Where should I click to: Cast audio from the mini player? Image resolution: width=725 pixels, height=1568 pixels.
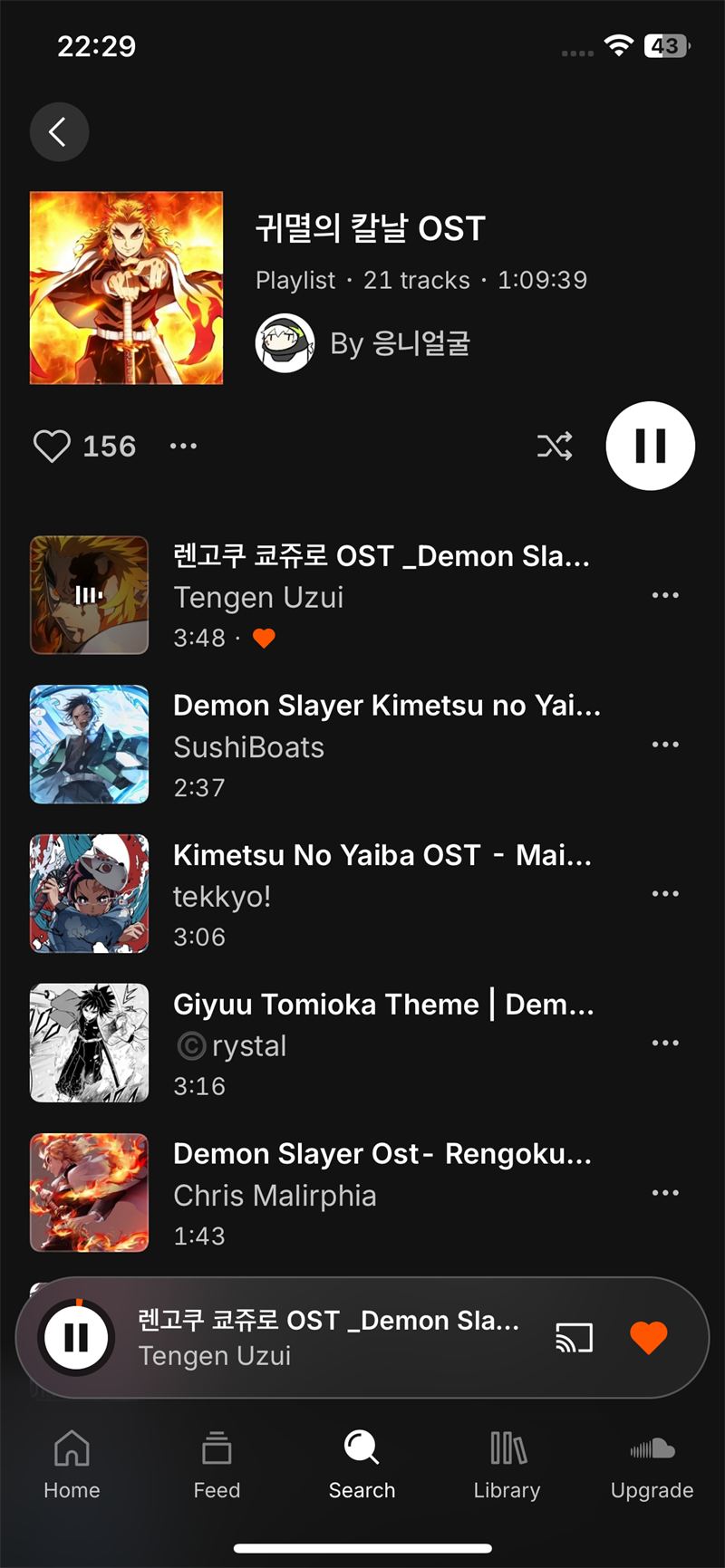tap(574, 1337)
